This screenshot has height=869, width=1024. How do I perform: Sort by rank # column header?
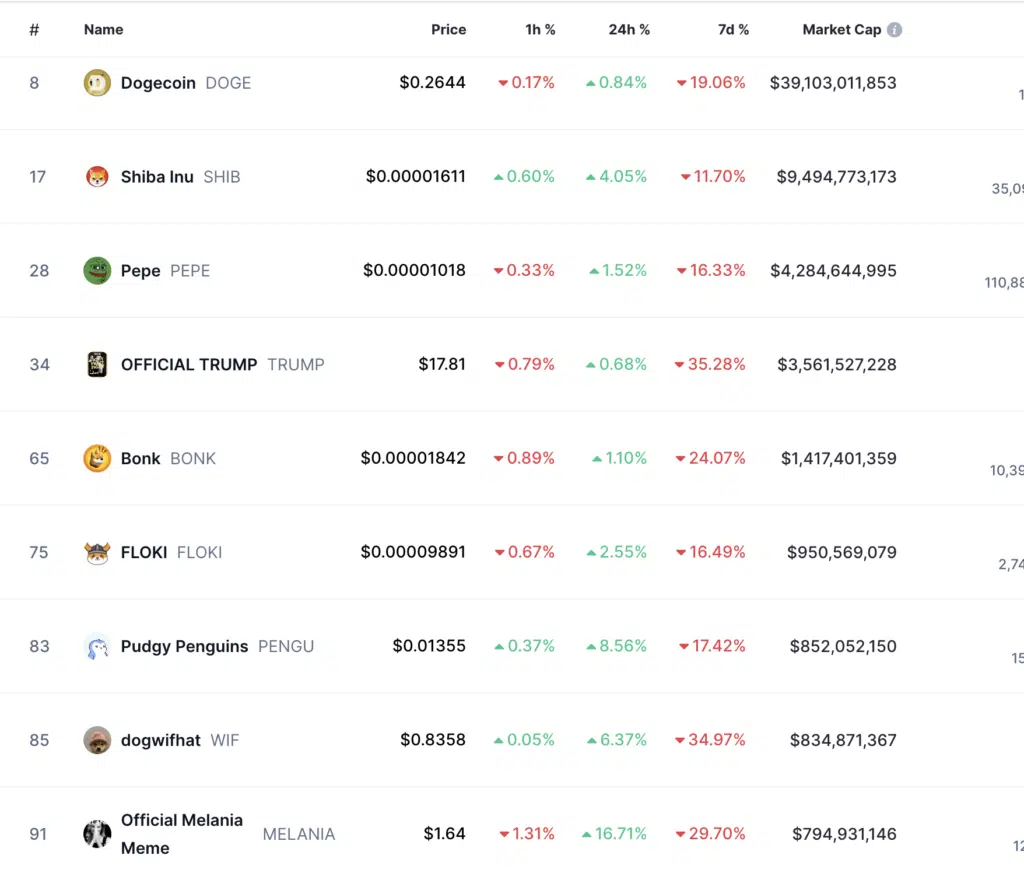34,30
